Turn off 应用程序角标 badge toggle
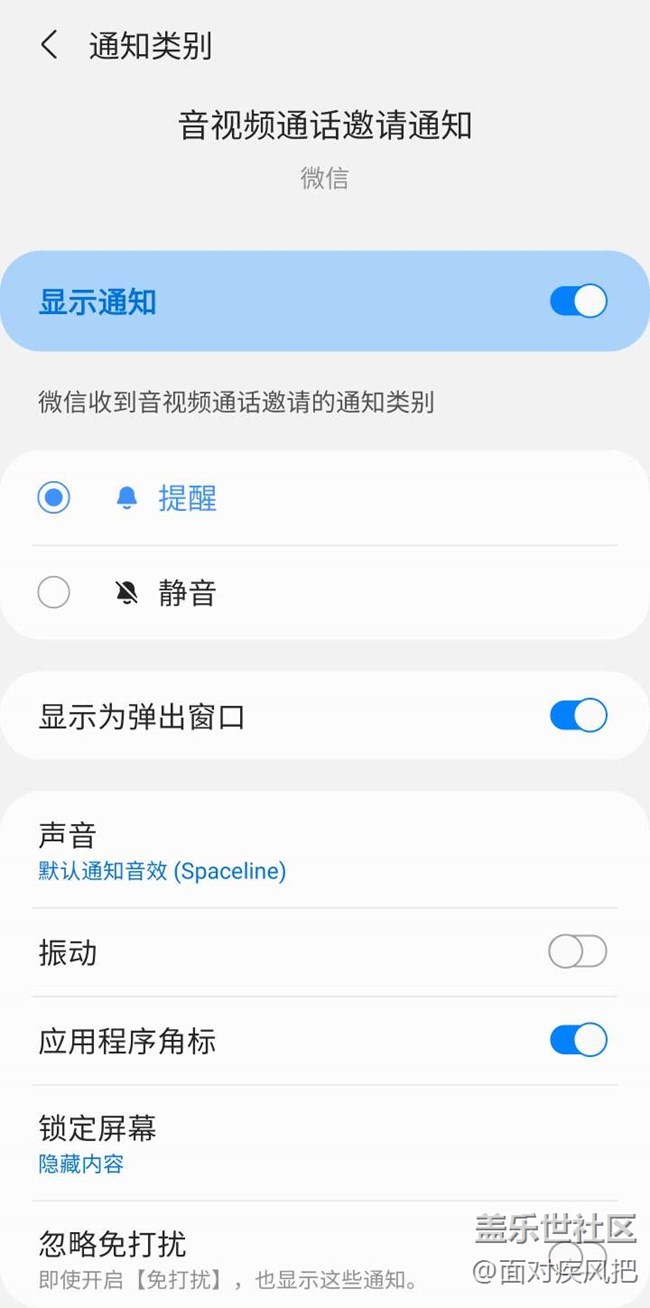The height and width of the screenshot is (1308, 650). click(x=578, y=1040)
